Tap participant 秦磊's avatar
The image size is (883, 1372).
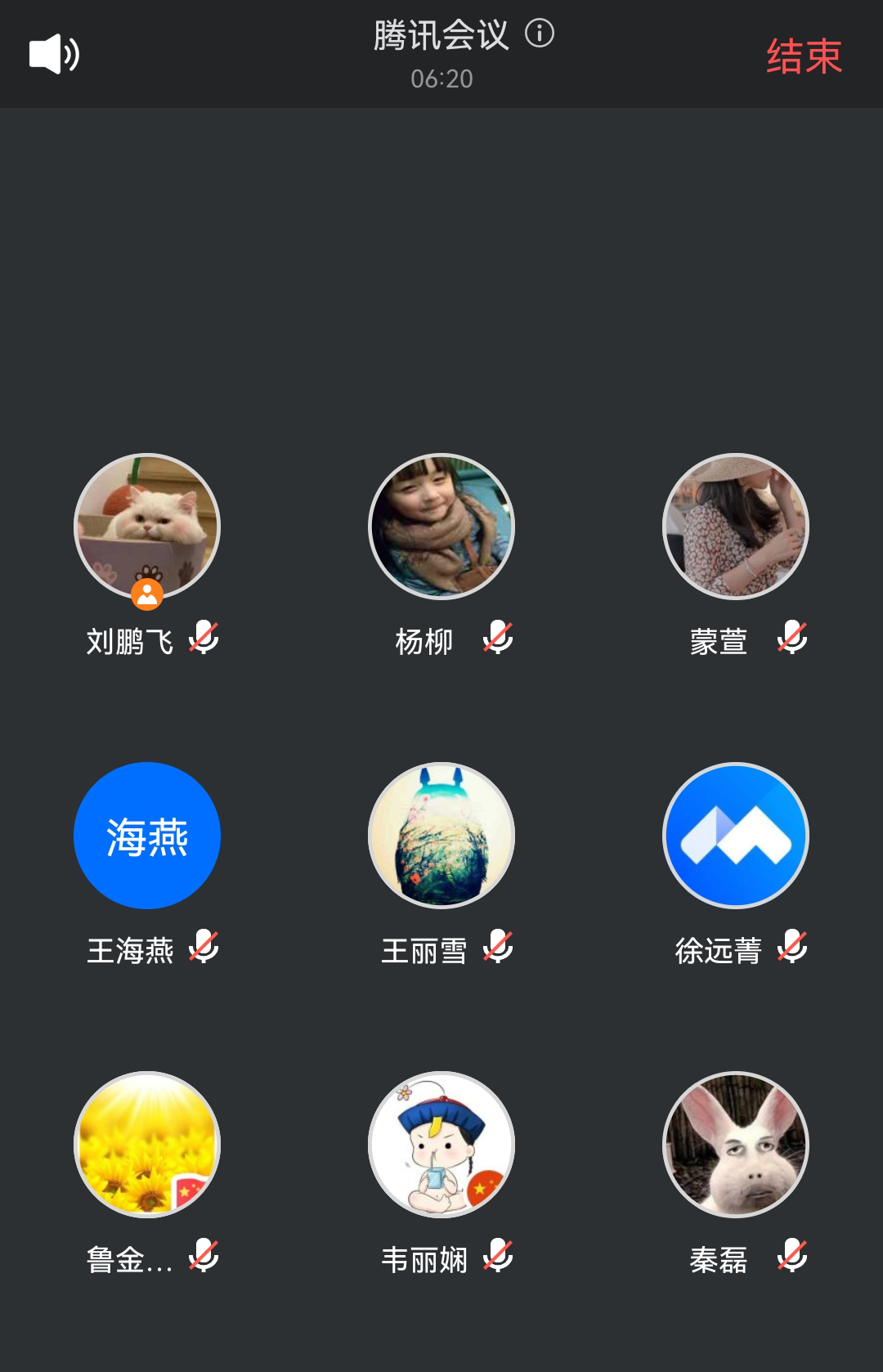click(x=736, y=1144)
